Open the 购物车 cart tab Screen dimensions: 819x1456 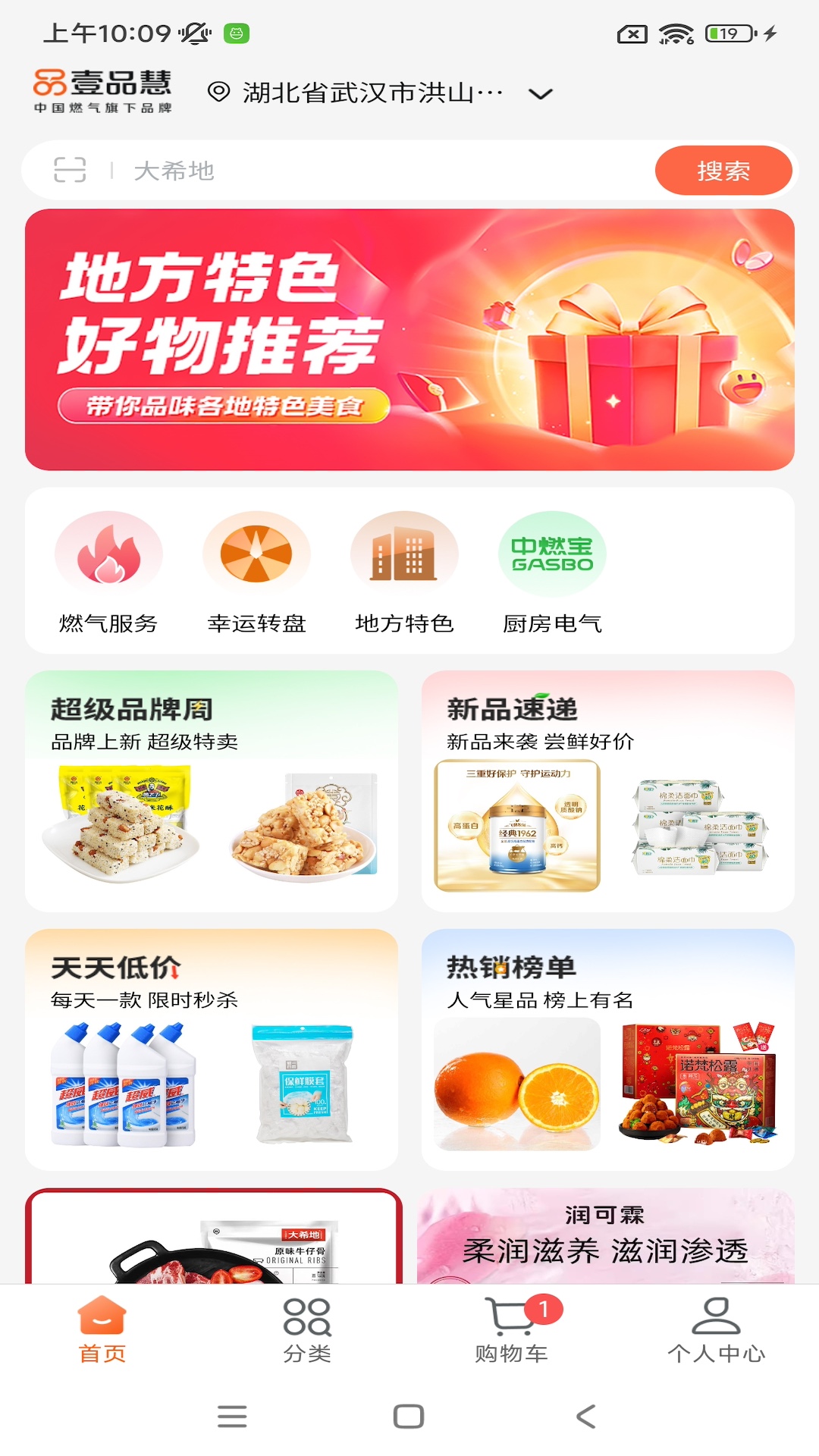pyautogui.click(x=512, y=1330)
